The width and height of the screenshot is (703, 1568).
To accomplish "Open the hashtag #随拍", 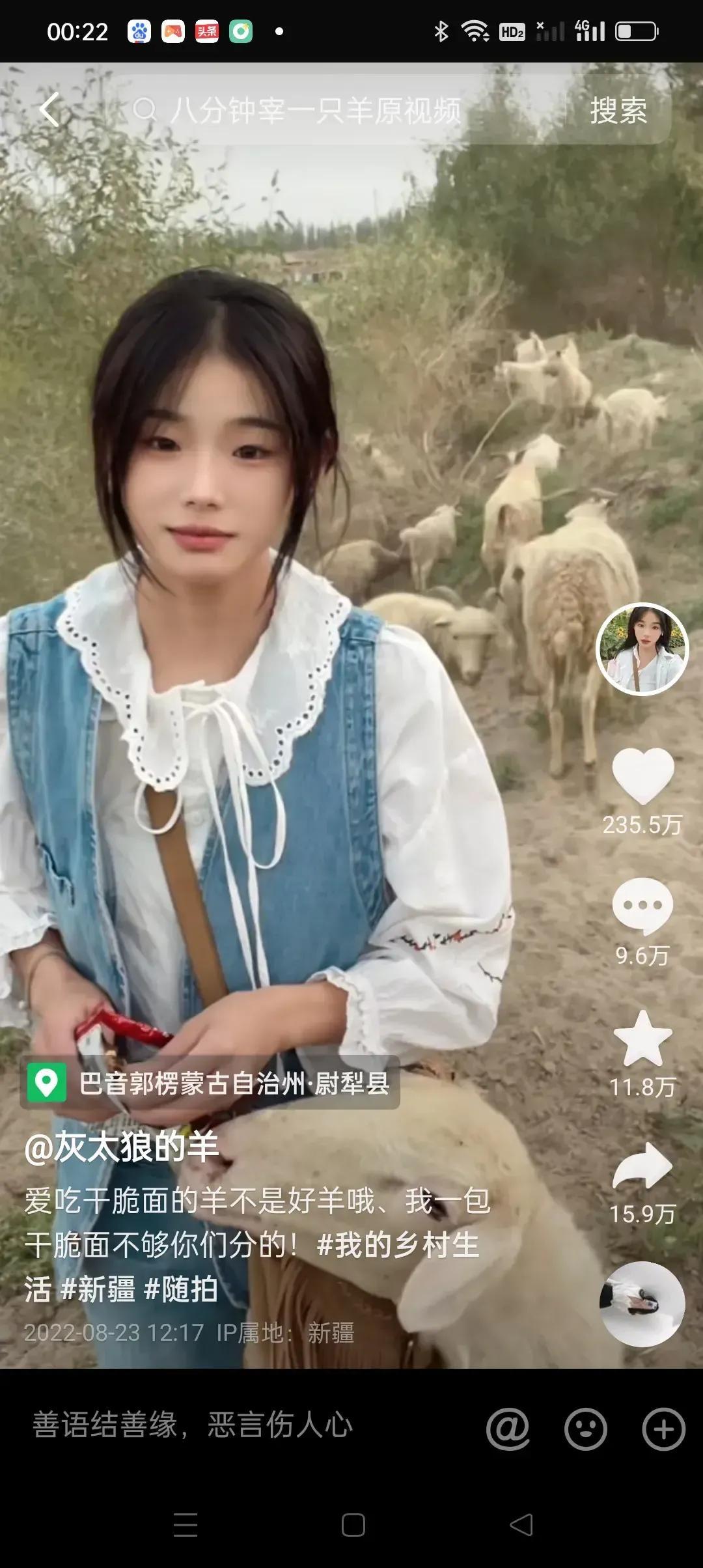I will click(x=181, y=1289).
